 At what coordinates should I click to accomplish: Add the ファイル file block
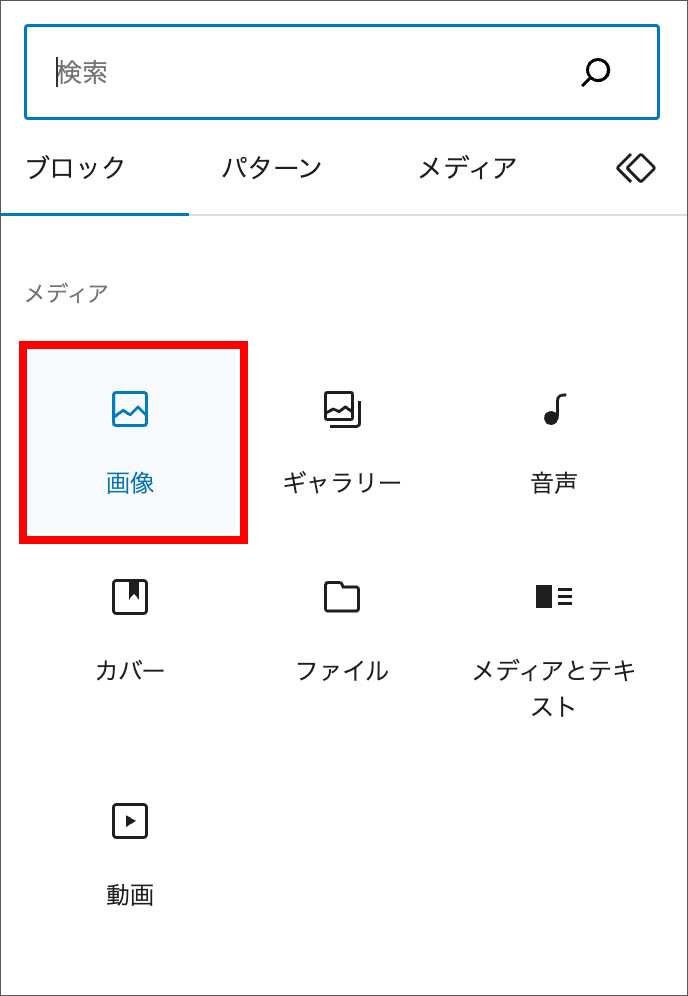342,628
